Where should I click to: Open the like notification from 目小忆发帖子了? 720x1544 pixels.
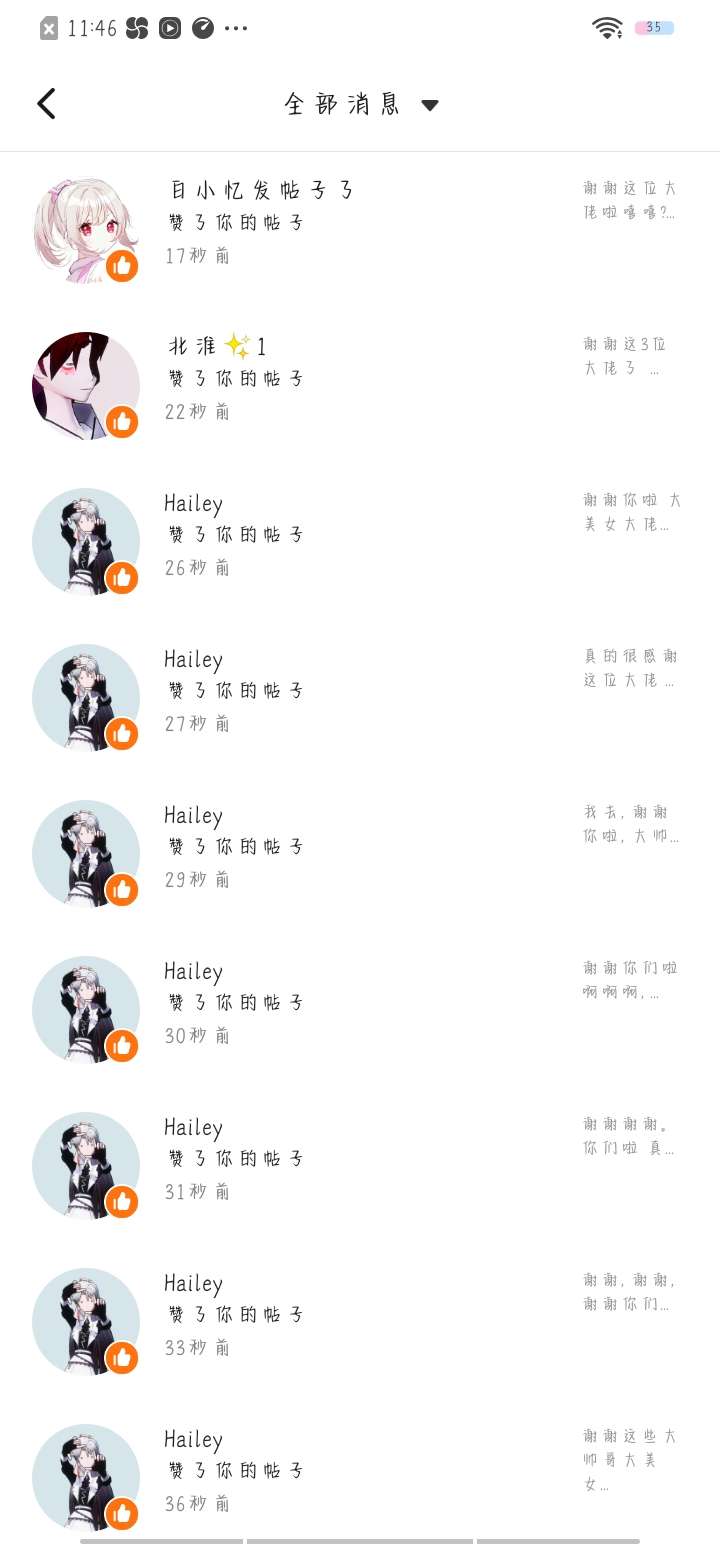[x=360, y=222]
